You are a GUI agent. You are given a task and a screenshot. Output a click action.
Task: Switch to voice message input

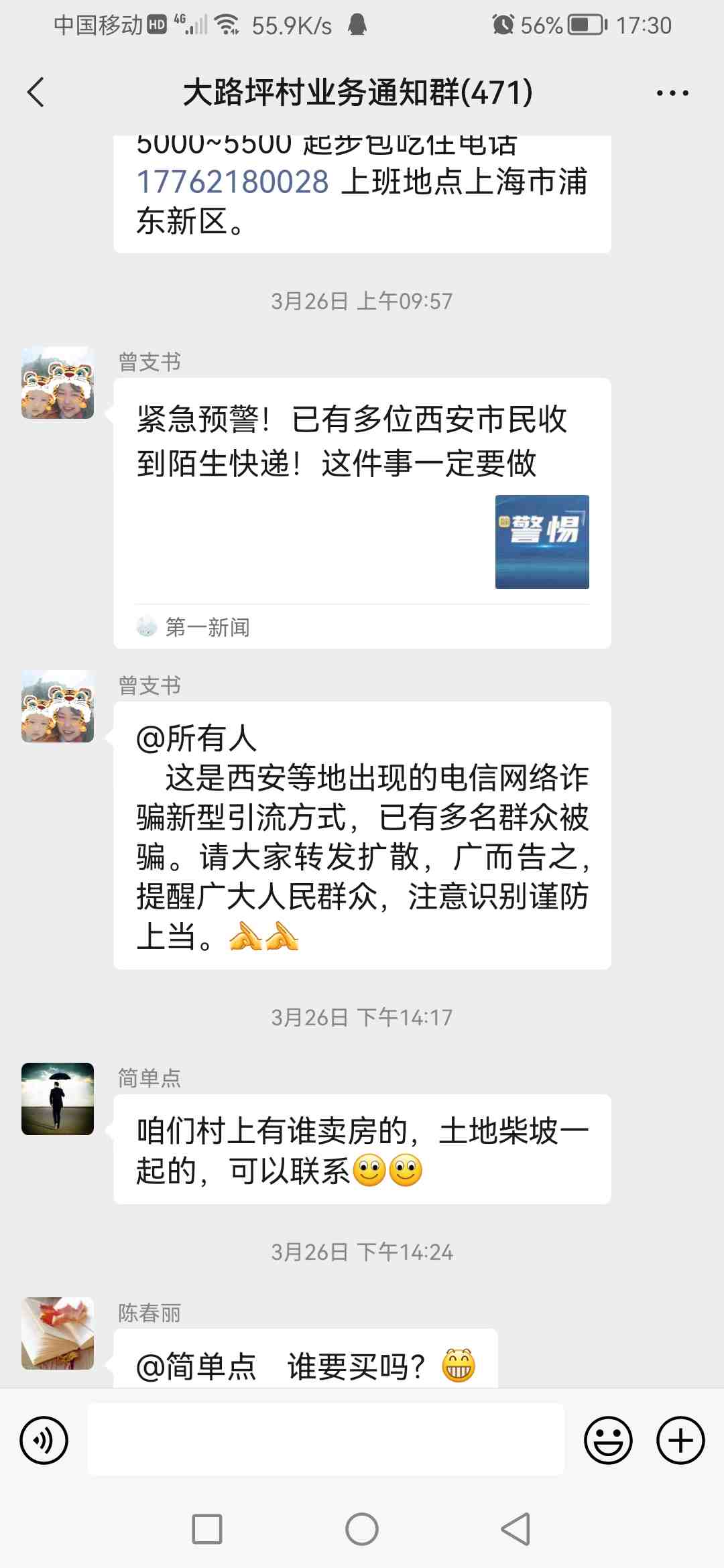pyautogui.click(x=44, y=1440)
